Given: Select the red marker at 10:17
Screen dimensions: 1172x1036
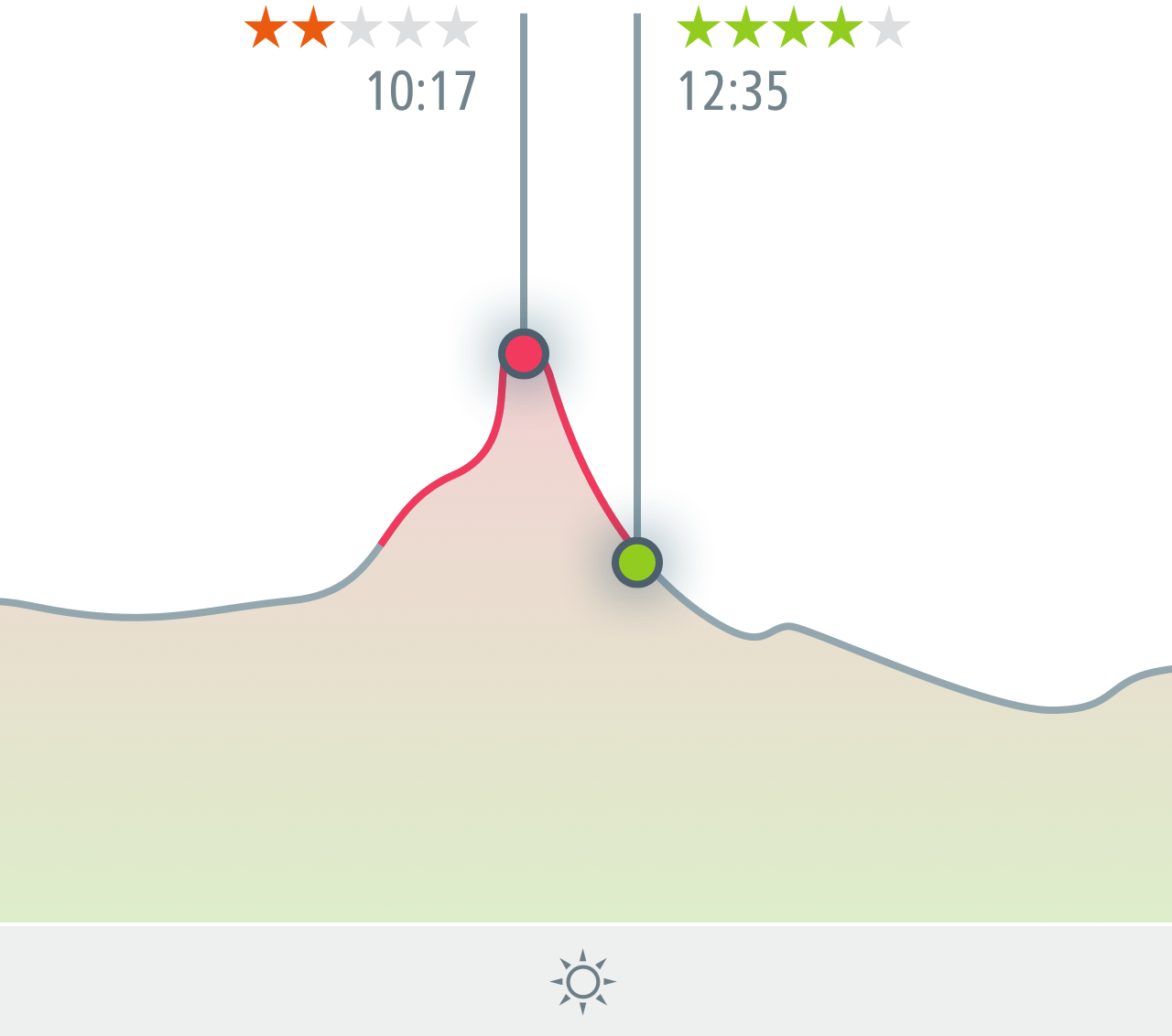Looking at the screenshot, I should pos(524,353).
